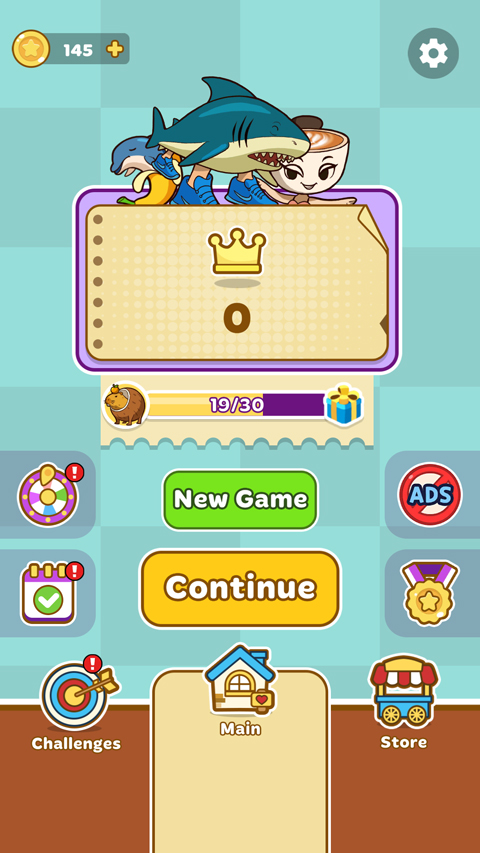Switch to the Store tab

point(404,702)
